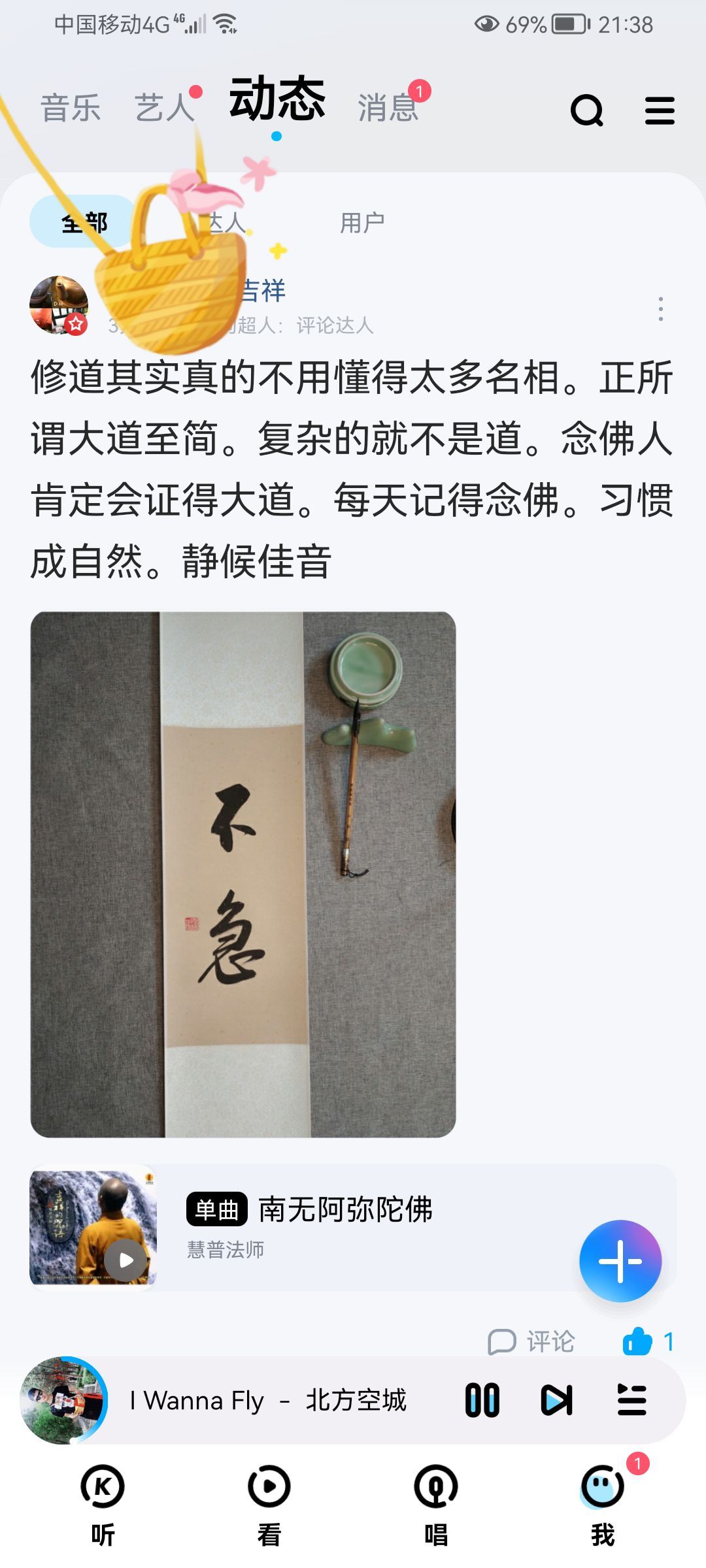Open the hamburger menu icon
This screenshot has height=1568, width=706.
point(660,110)
